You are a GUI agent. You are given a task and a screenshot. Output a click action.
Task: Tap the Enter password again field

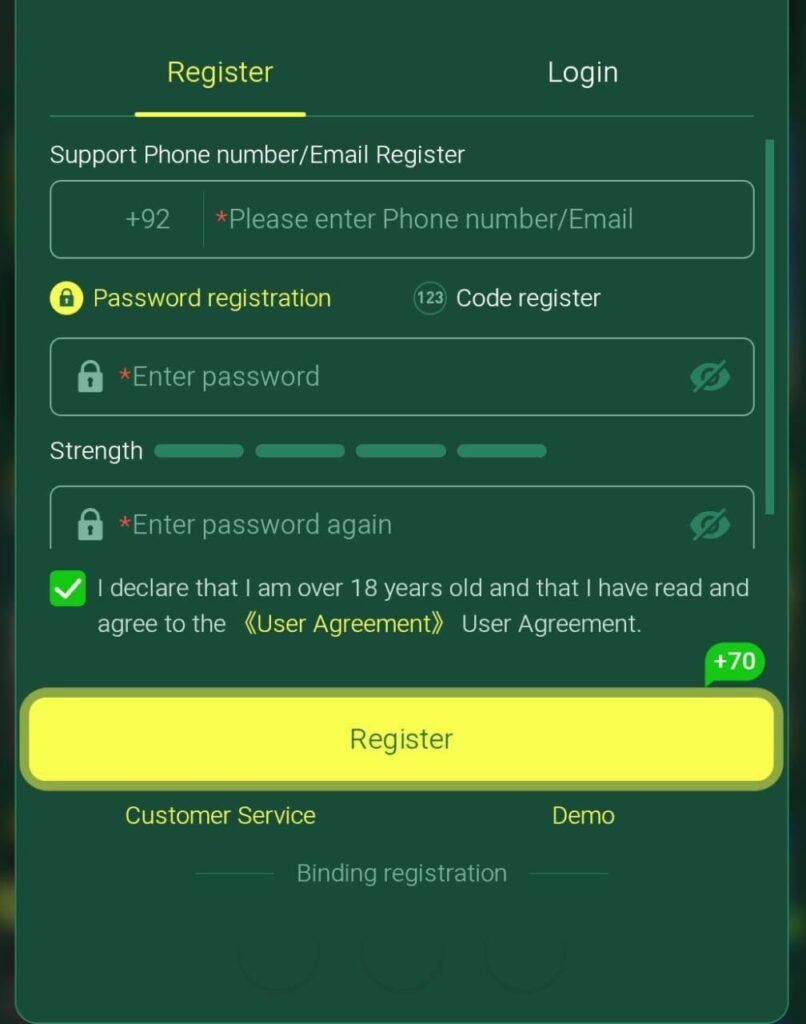[x=390, y=524]
